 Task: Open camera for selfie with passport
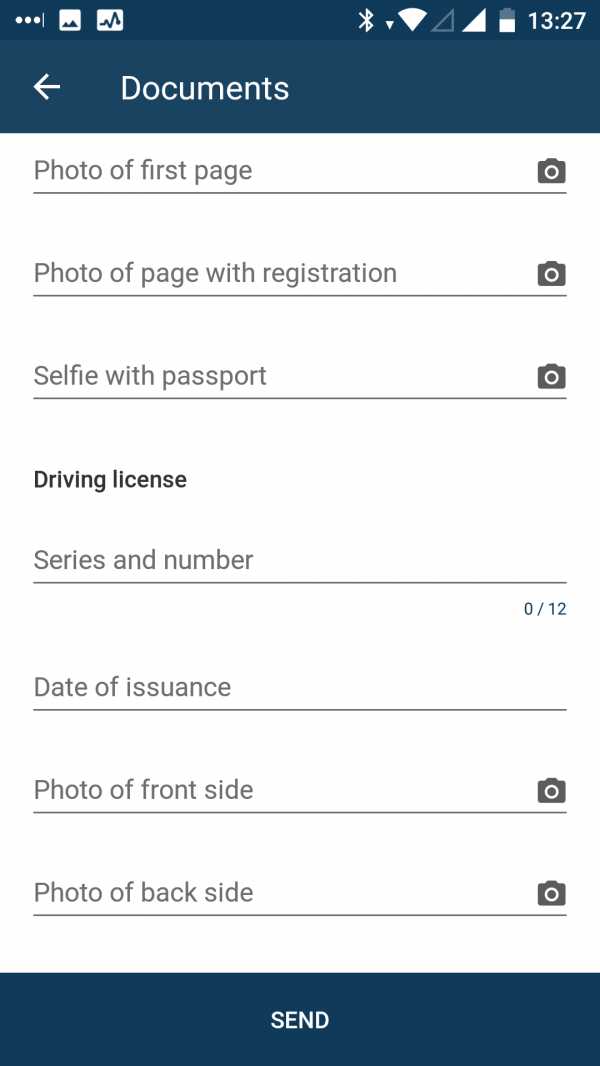tap(551, 377)
